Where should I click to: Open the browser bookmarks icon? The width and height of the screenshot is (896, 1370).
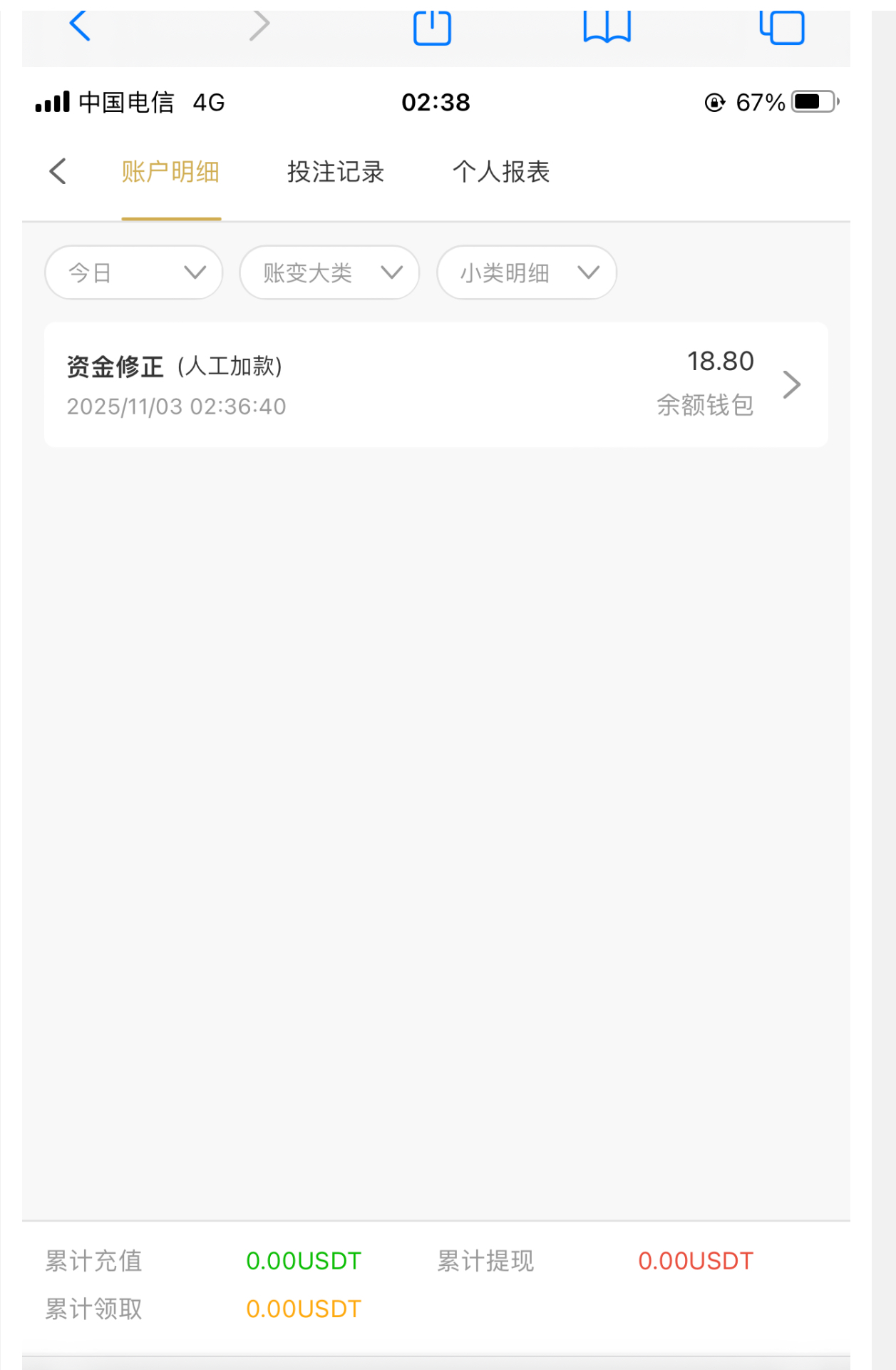pyautogui.click(x=607, y=27)
